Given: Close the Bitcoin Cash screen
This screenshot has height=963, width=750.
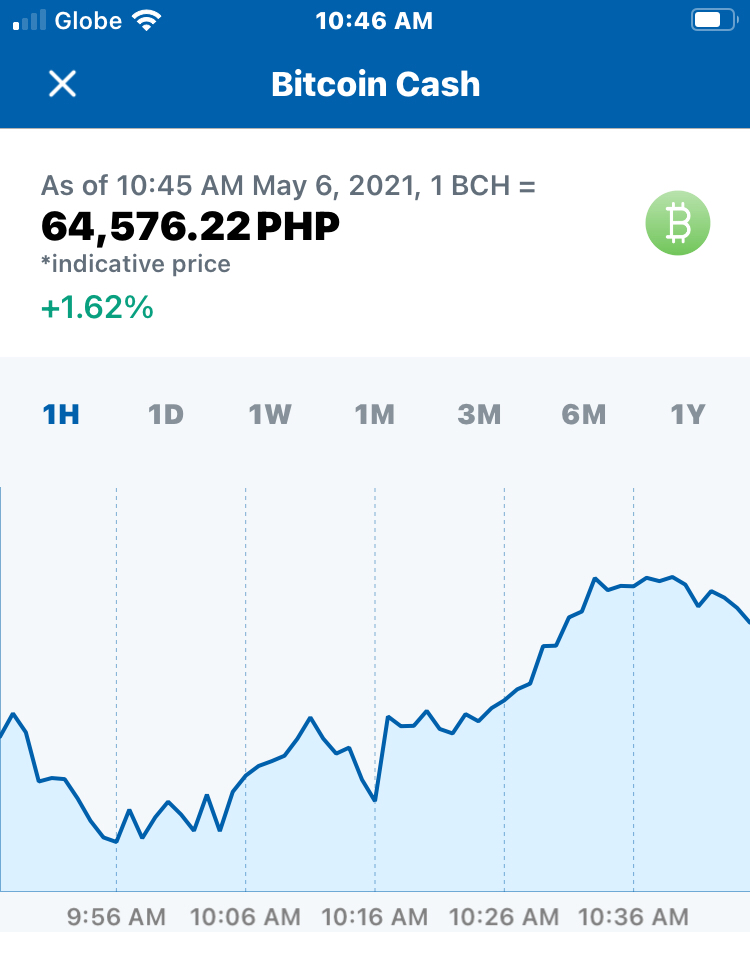Looking at the screenshot, I should coord(62,84).
